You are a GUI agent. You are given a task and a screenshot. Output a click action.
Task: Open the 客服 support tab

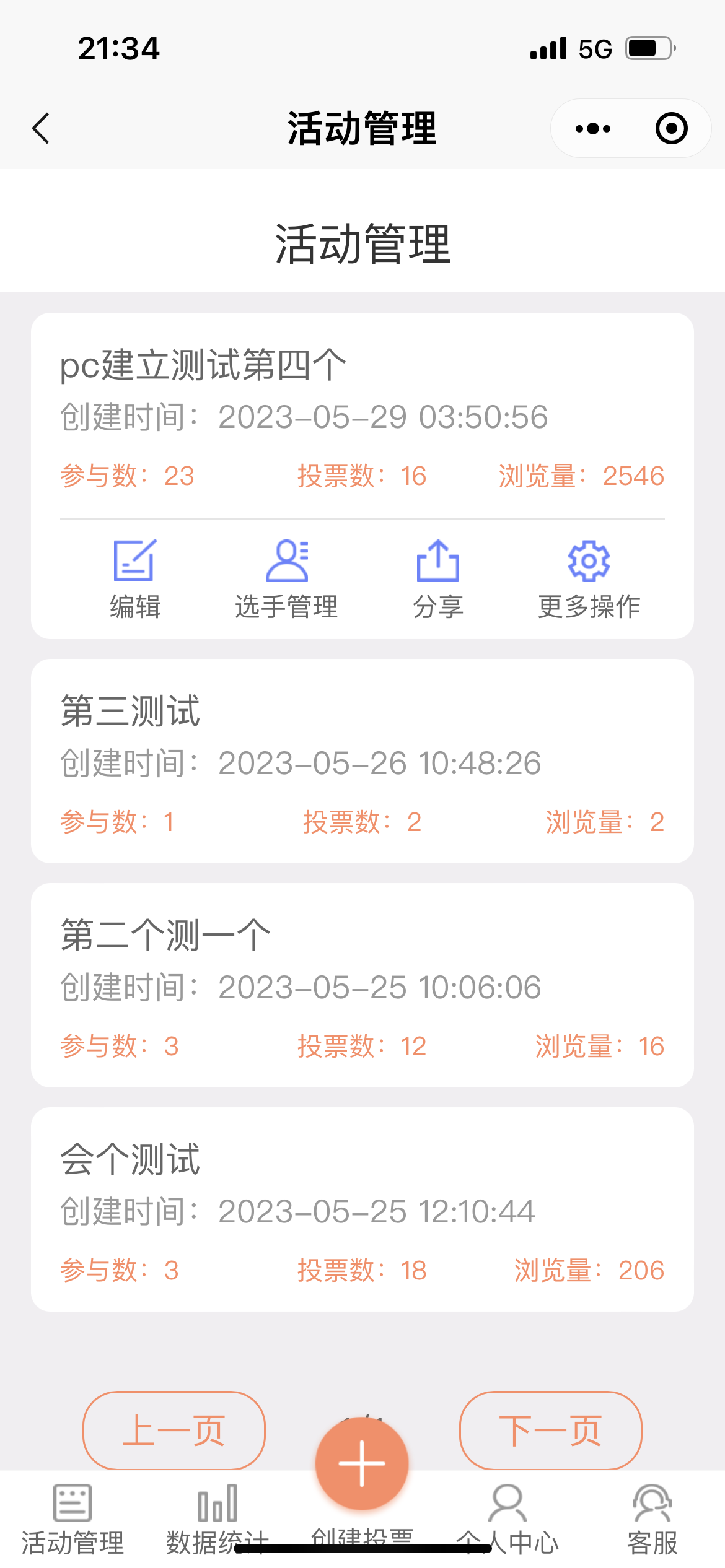click(x=652, y=1518)
